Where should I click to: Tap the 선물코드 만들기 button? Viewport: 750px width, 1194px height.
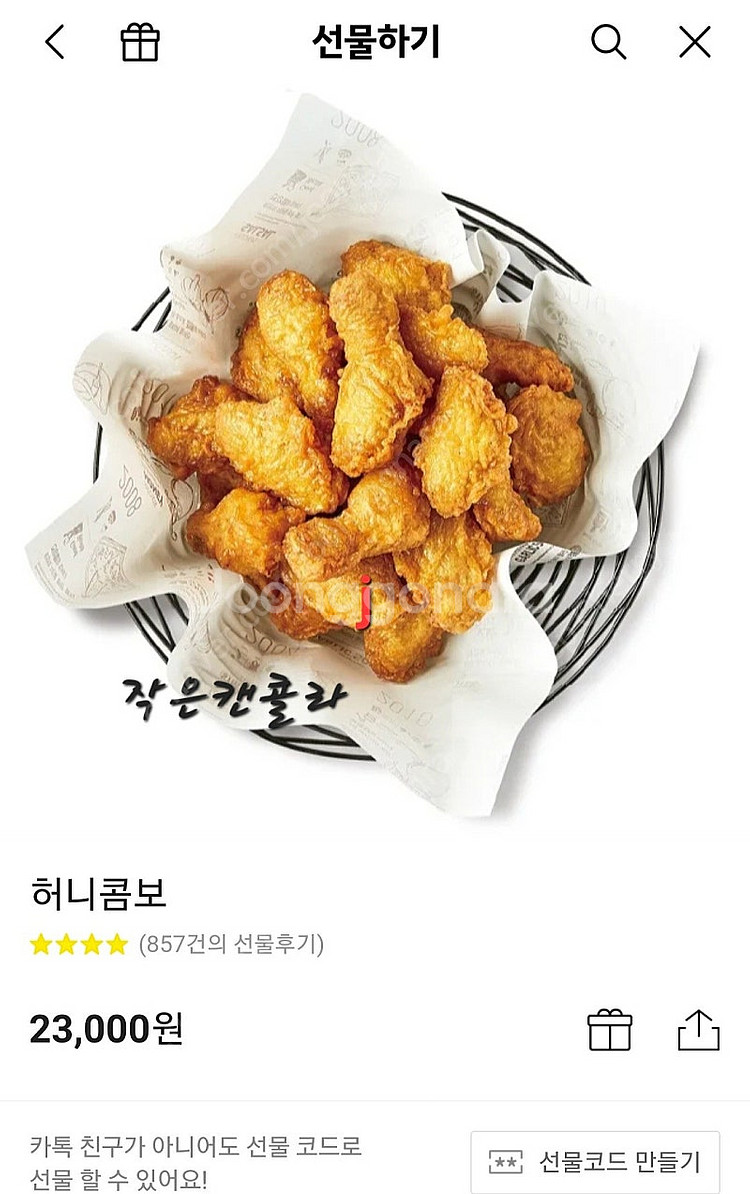coord(595,1162)
